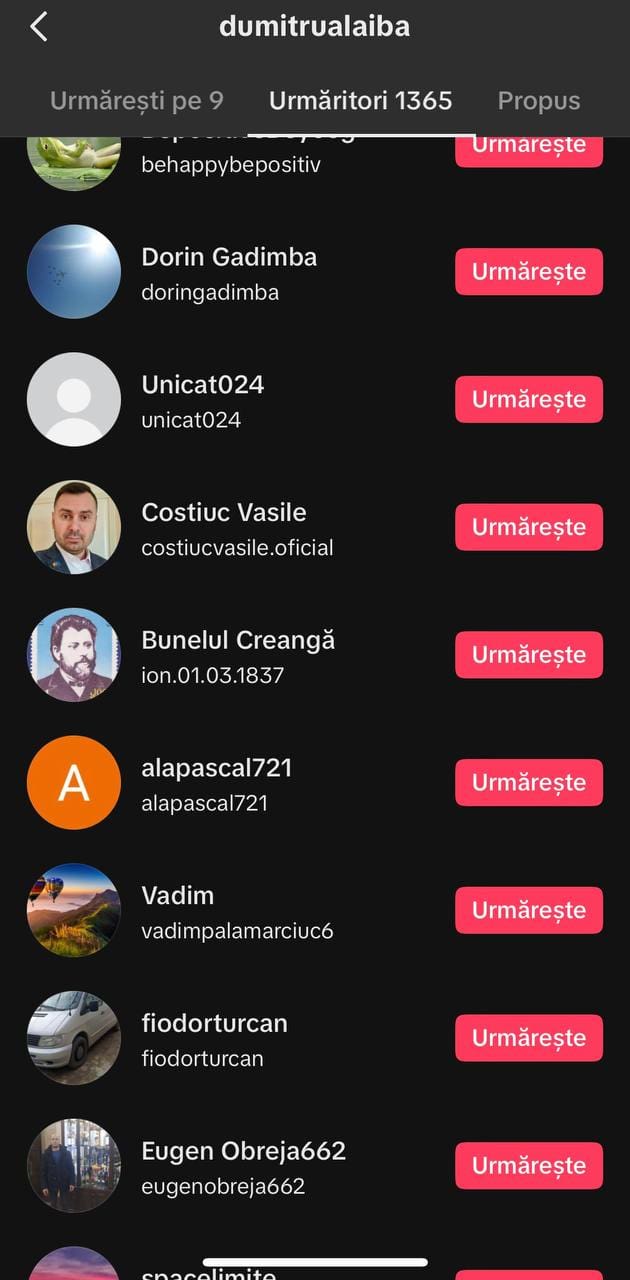Open the alapascal721 profile
The width and height of the screenshot is (630, 1280).
tap(217, 783)
